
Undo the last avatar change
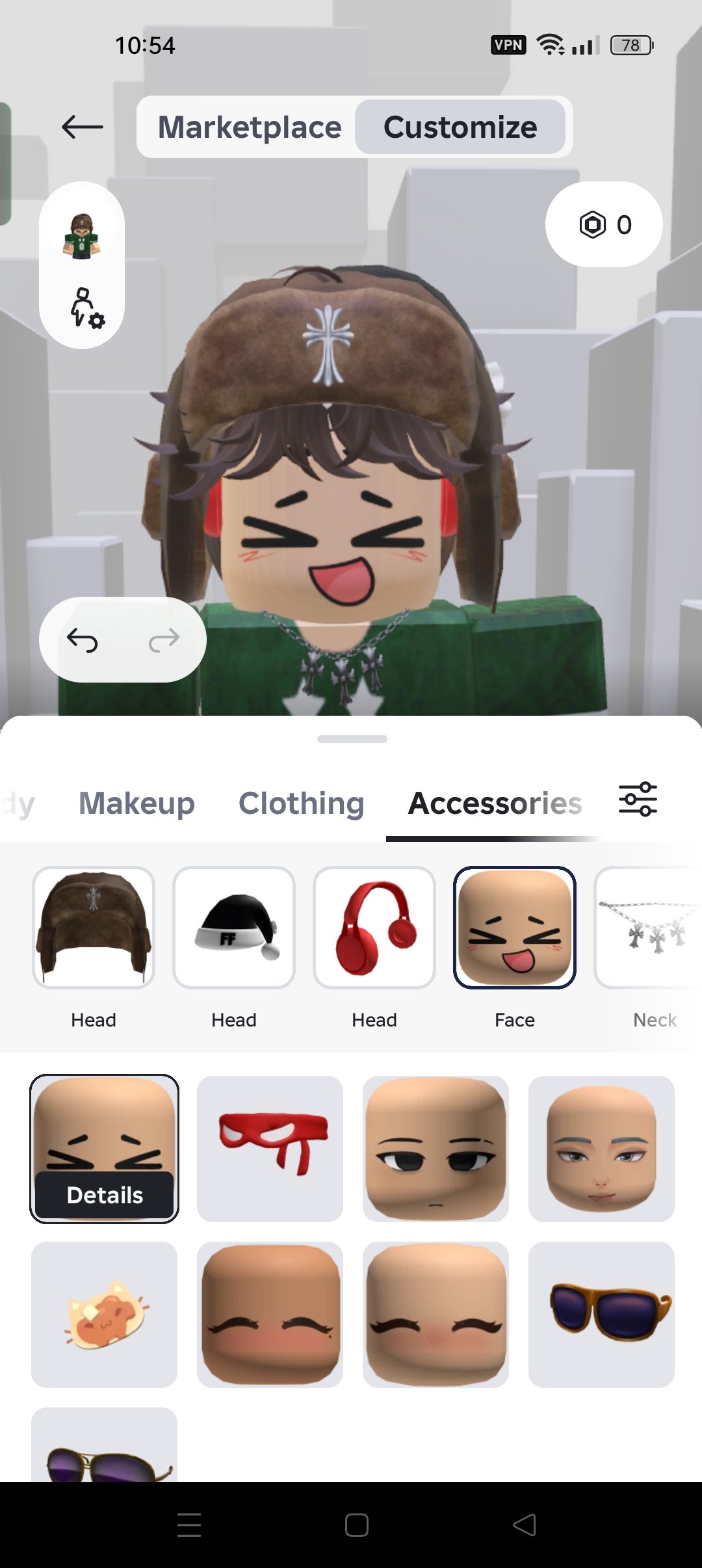(x=83, y=640)
